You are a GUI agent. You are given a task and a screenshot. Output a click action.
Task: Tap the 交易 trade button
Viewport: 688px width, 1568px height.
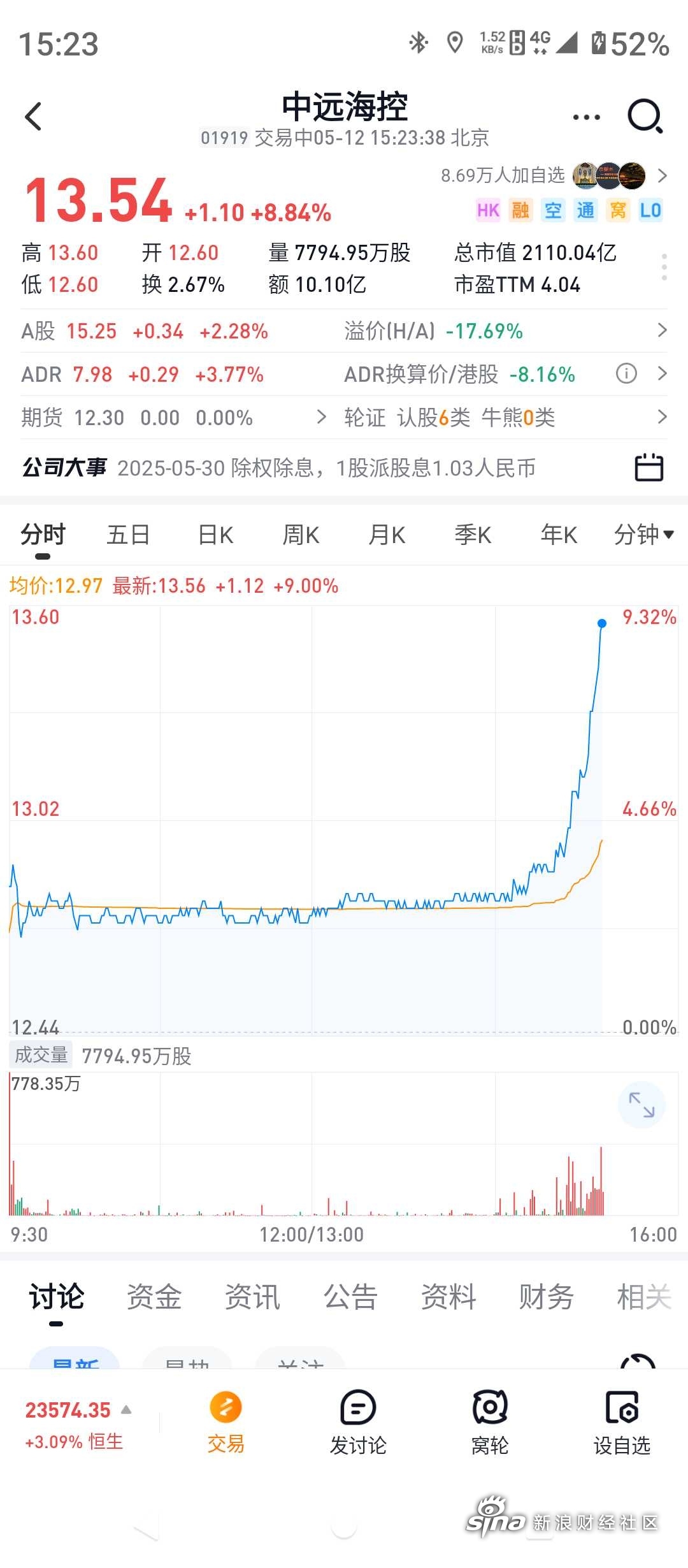(x=226, y=1422)
